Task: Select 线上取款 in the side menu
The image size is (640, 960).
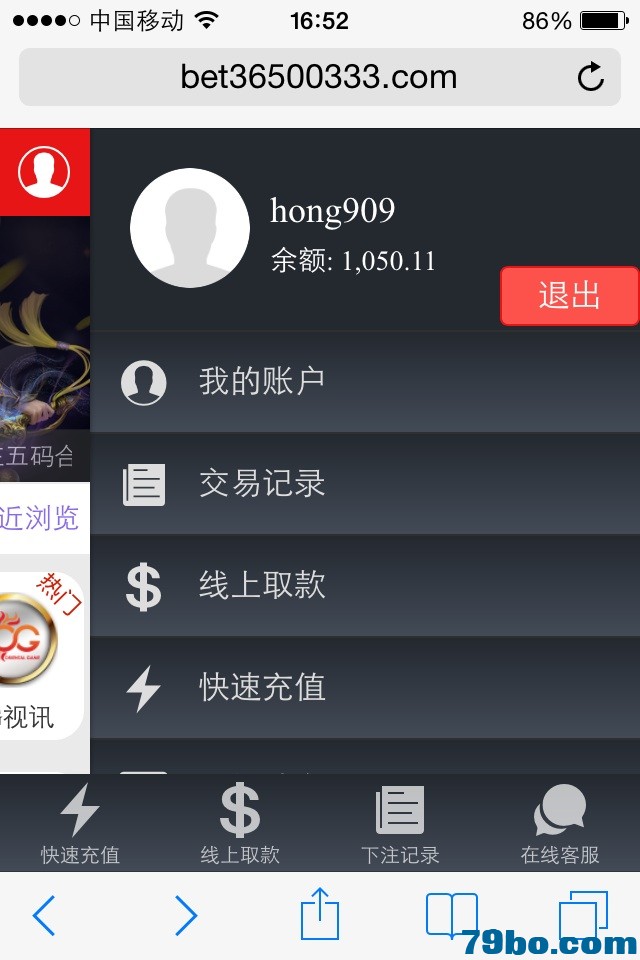Action: tap(262, 586)
